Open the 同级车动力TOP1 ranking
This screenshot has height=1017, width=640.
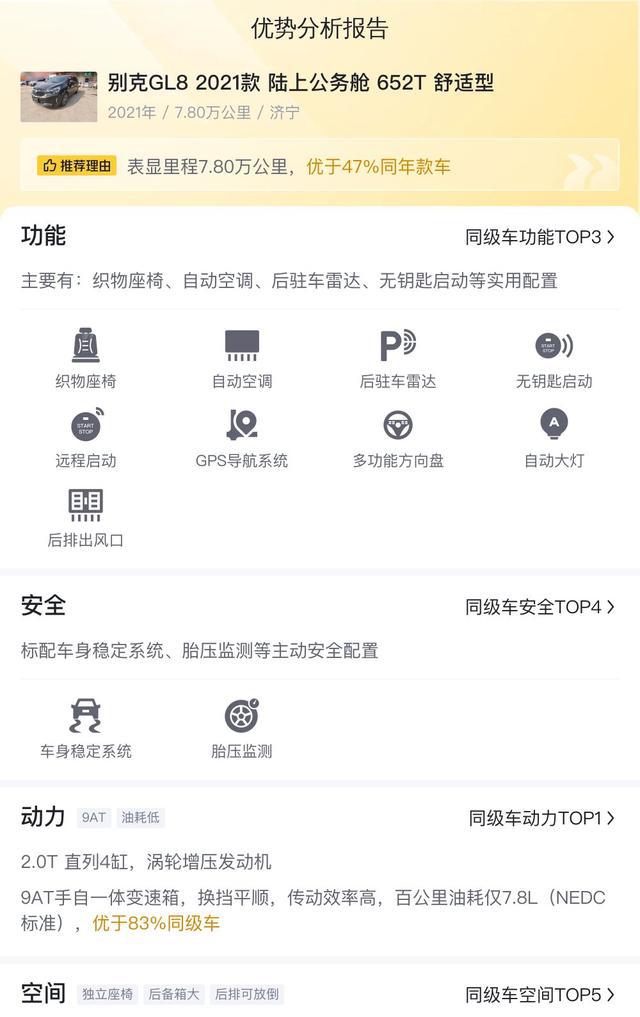(x=541, y=818)
